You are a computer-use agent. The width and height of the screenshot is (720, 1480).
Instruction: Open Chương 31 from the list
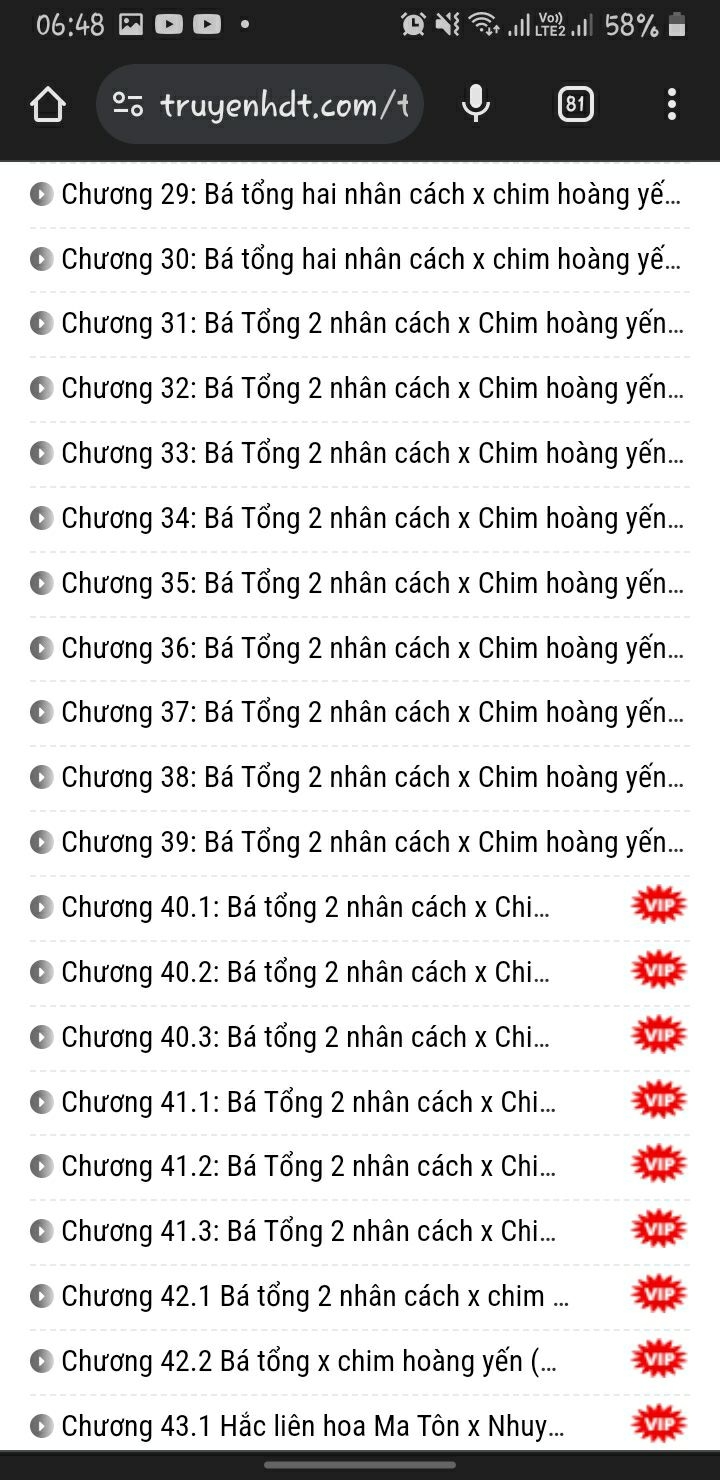tap(357, 324)
